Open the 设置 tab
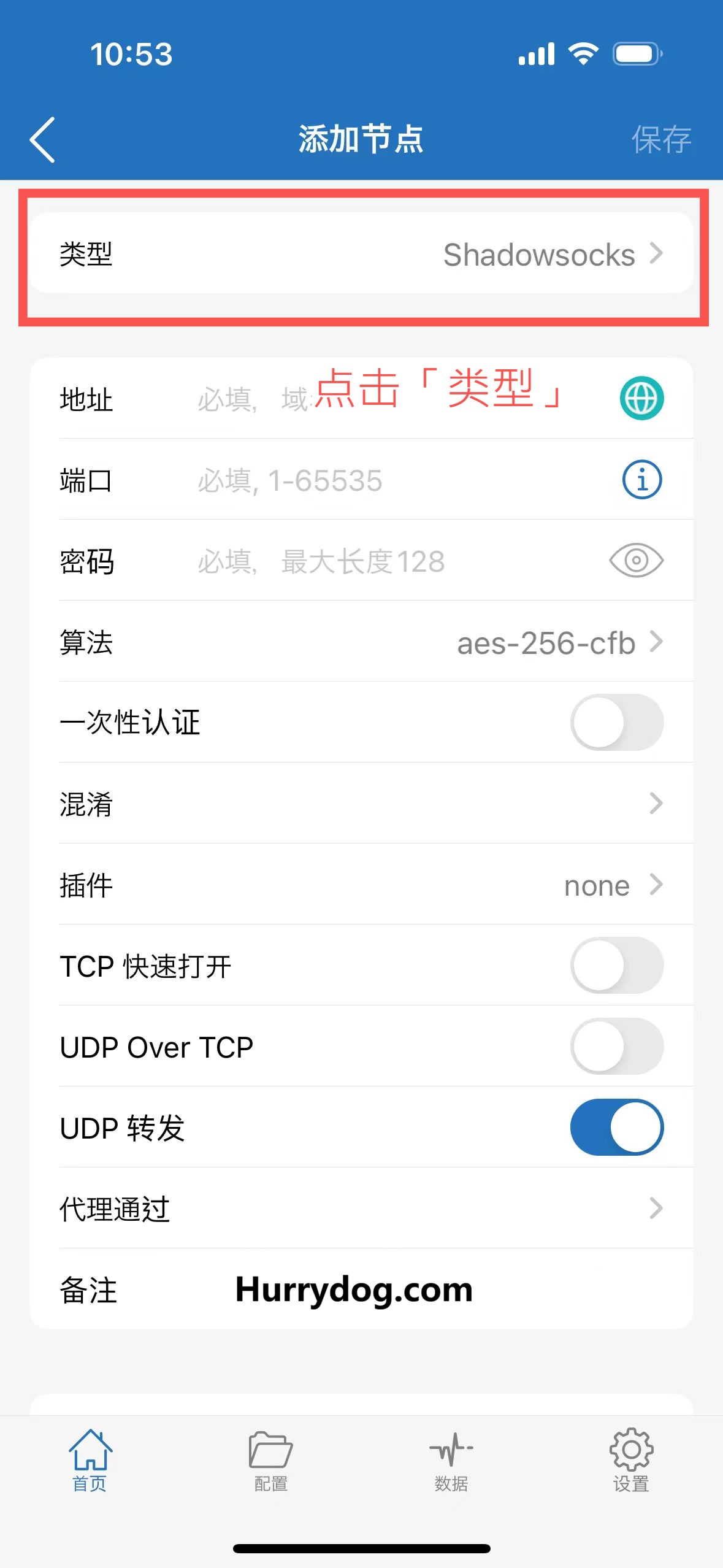The image size is (723, 1568). (x=631, y=1462)
